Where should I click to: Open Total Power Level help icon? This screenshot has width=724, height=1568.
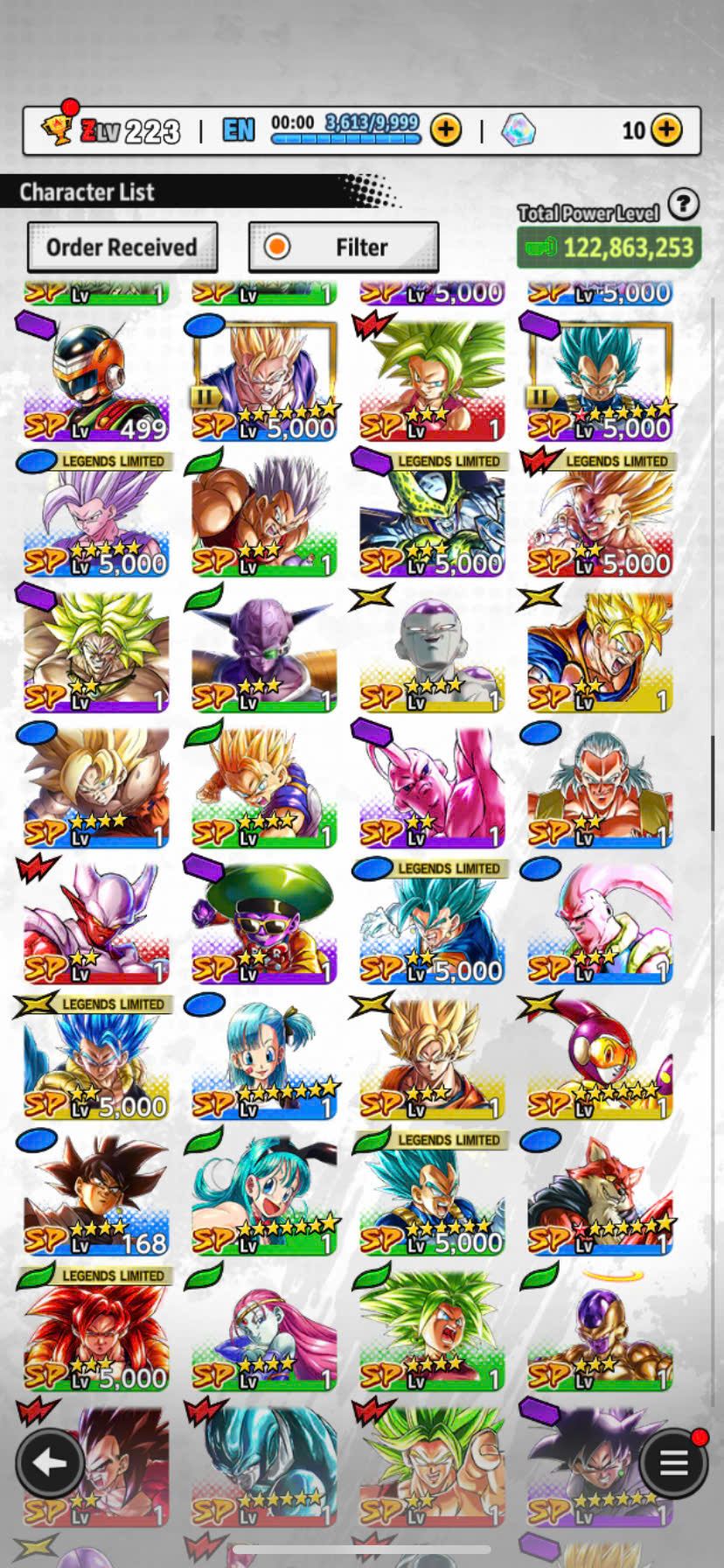click(683, 205)
